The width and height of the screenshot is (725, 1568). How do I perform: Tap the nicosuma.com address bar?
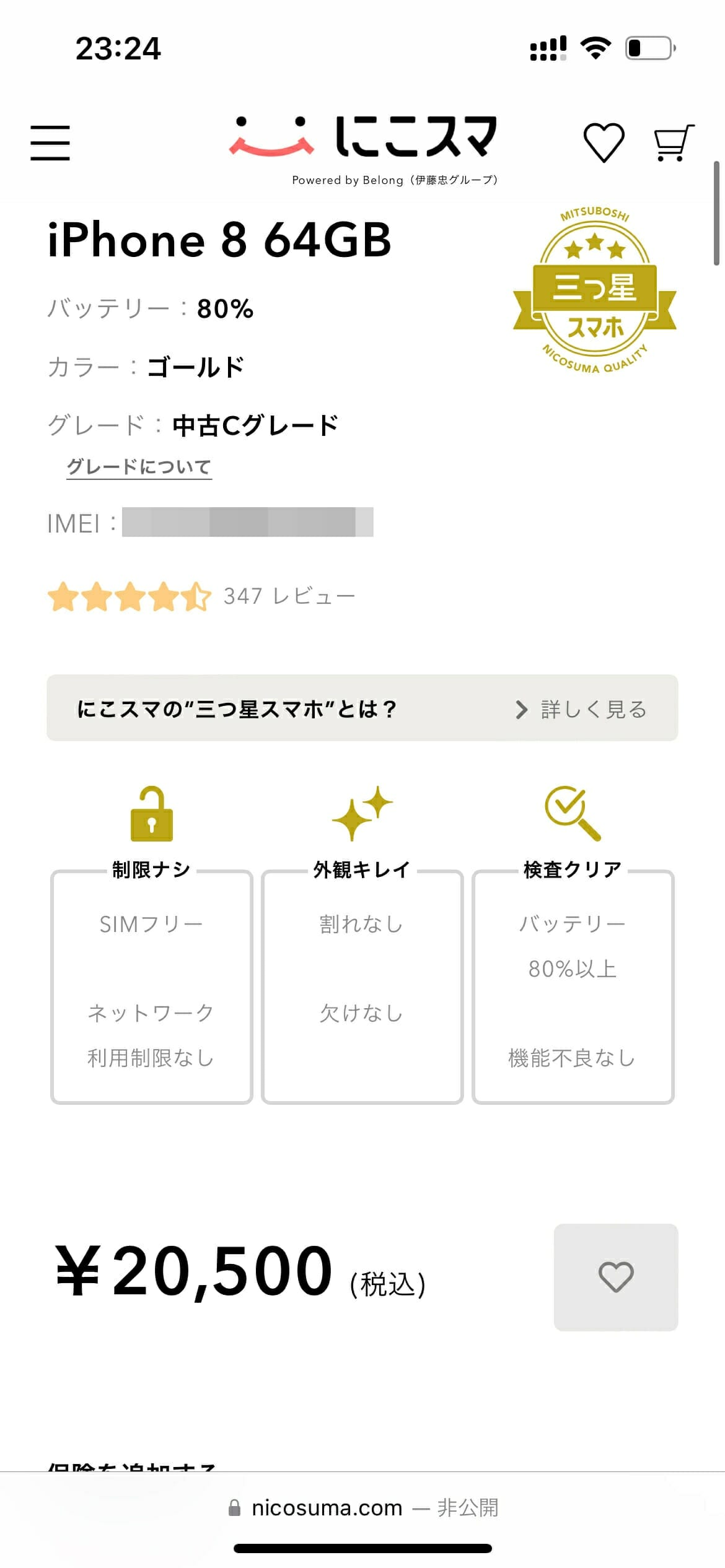362,1507
